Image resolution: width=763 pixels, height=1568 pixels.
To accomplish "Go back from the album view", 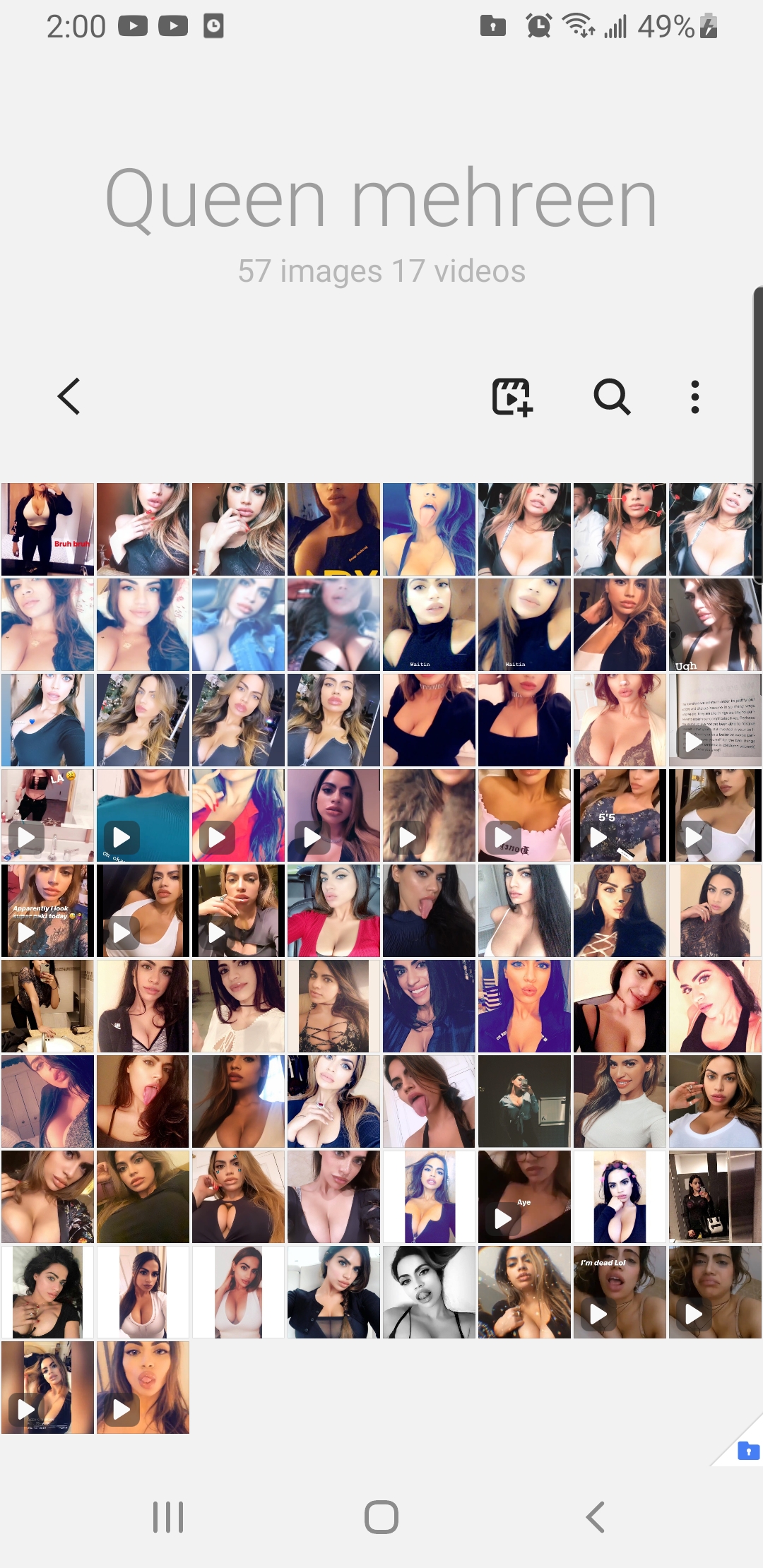I will click(69, 396).
